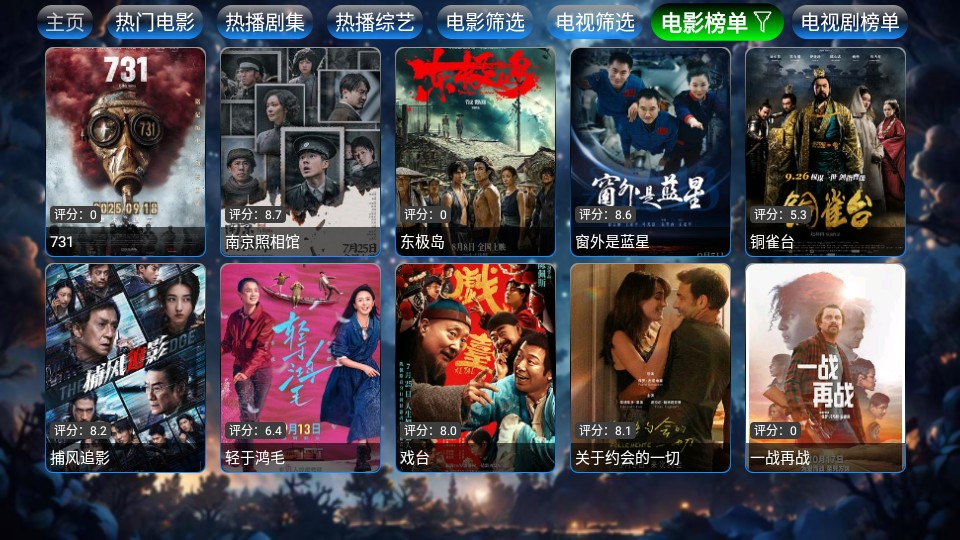Open the movie 南京照相馆
Screen dimensions: 960x540
click(x=300, y=150)
